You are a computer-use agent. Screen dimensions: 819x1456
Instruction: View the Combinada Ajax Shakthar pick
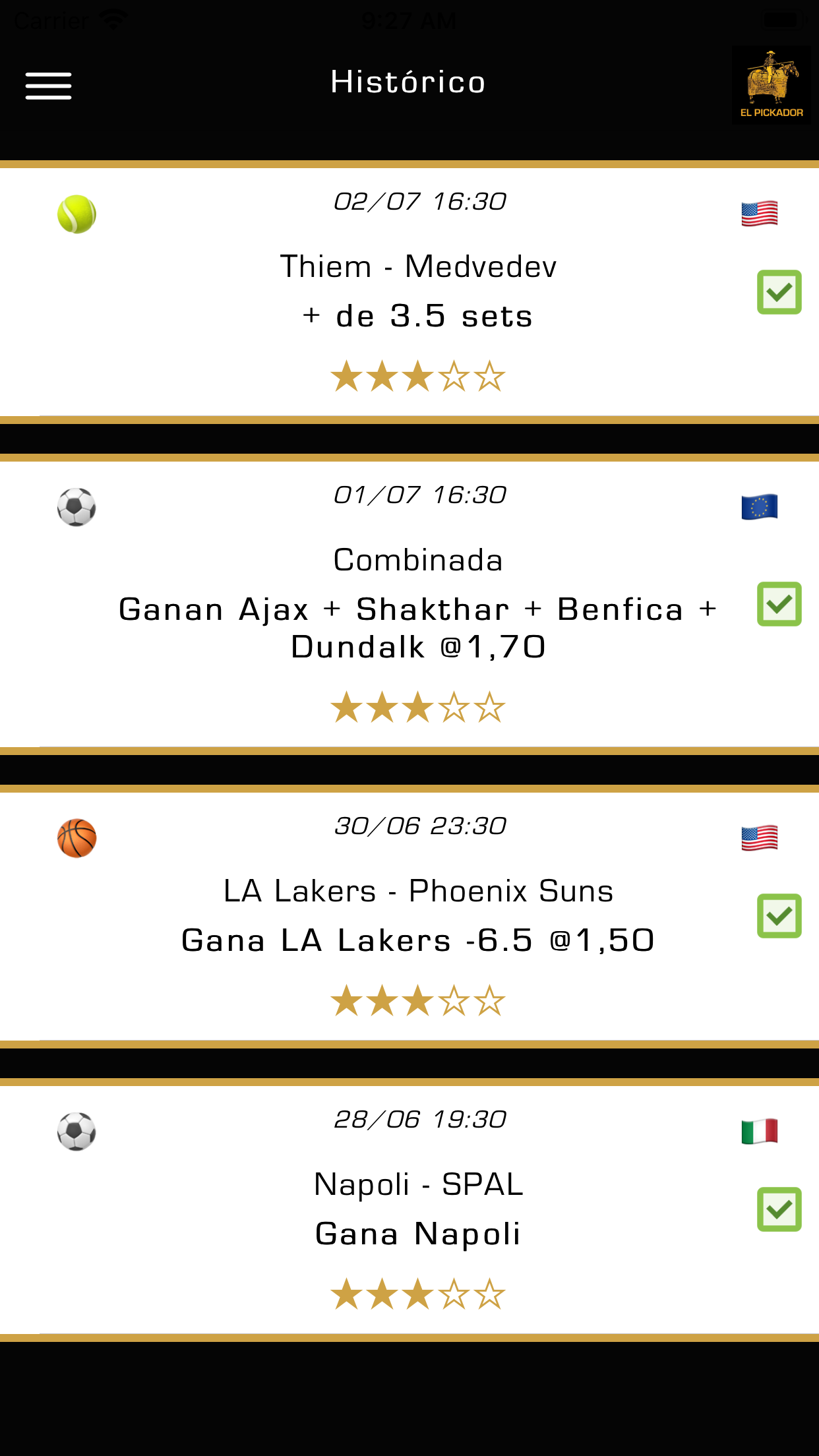tap(418, 607)
